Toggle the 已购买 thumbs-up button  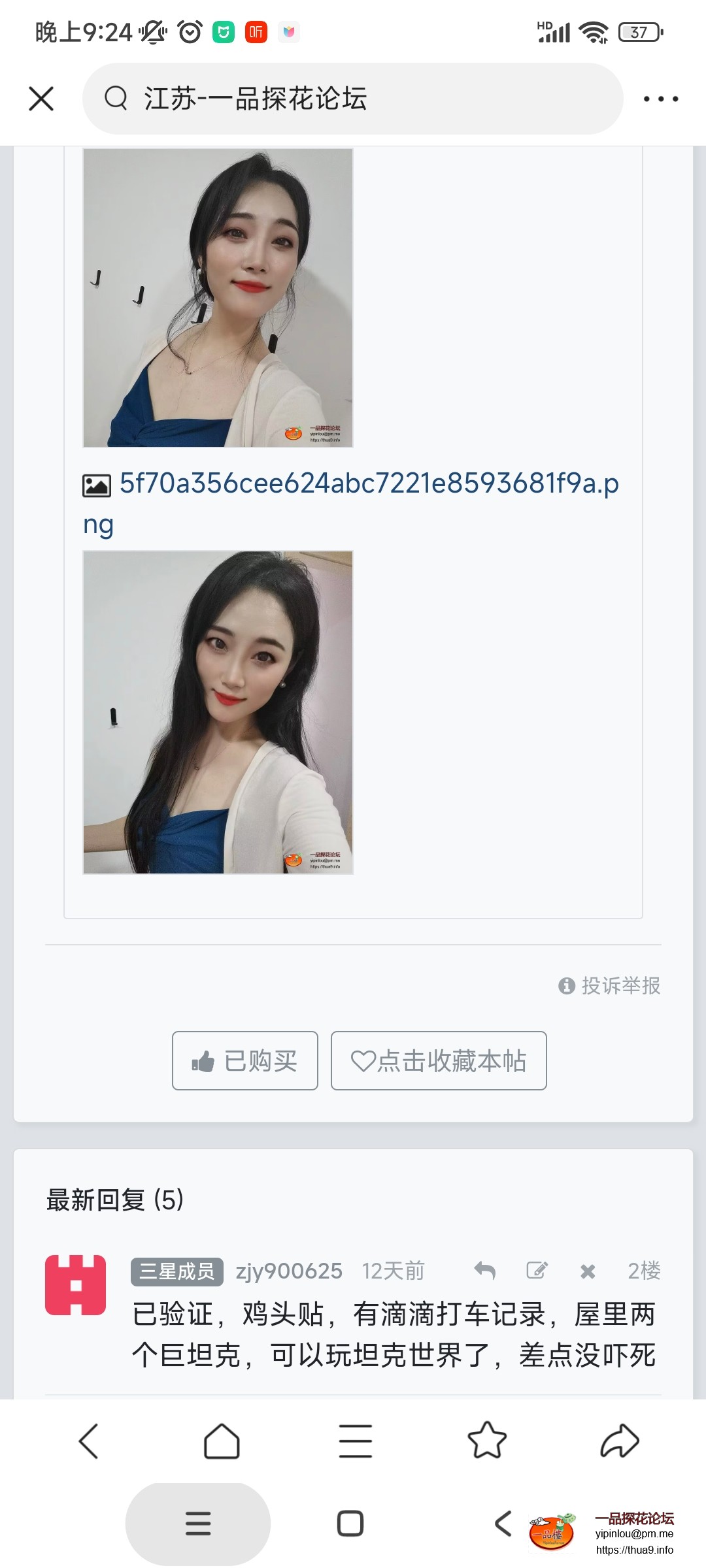tap(244, 1061)
